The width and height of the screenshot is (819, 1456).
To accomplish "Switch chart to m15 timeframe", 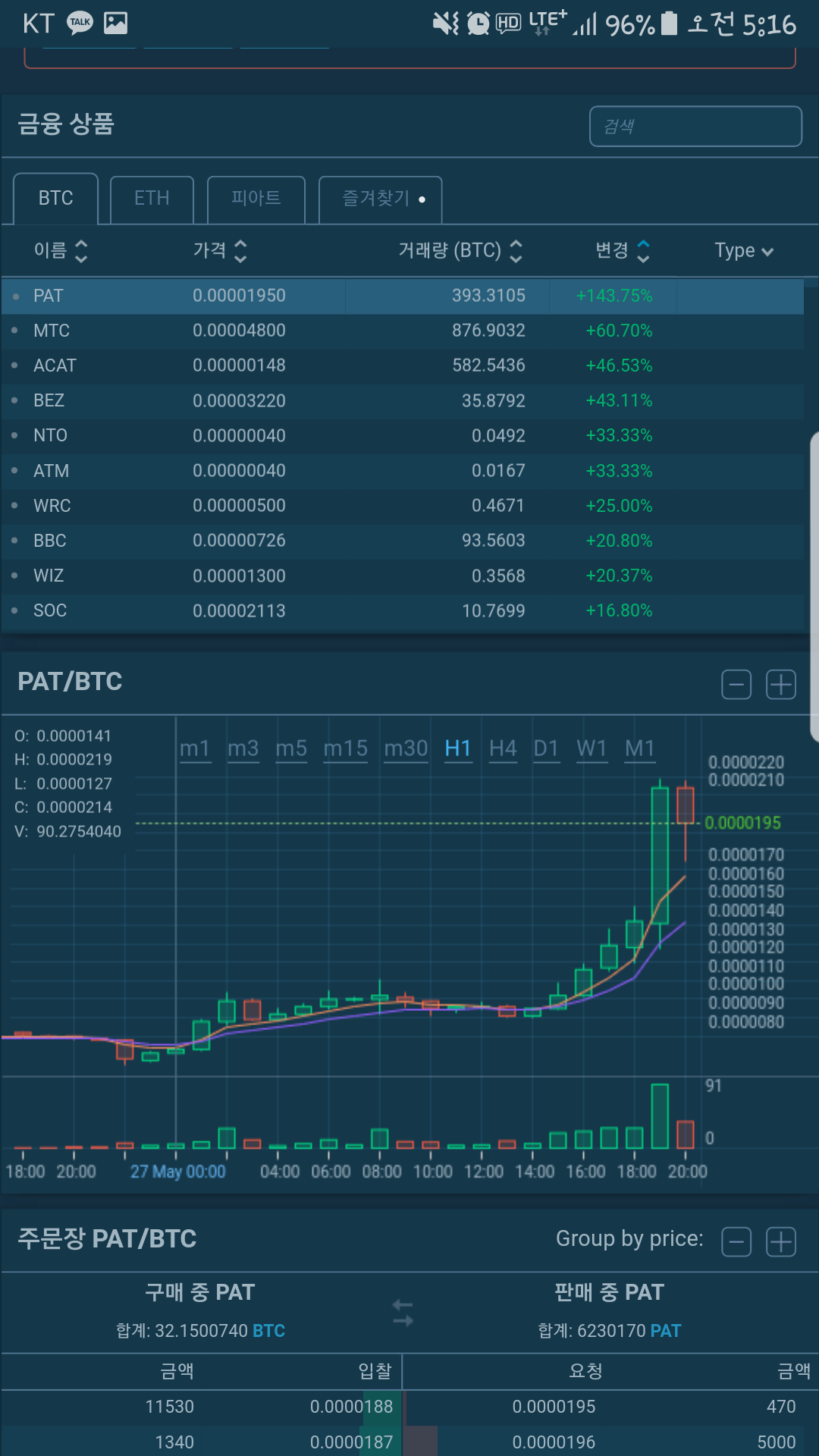I will [x=345, y=748].
